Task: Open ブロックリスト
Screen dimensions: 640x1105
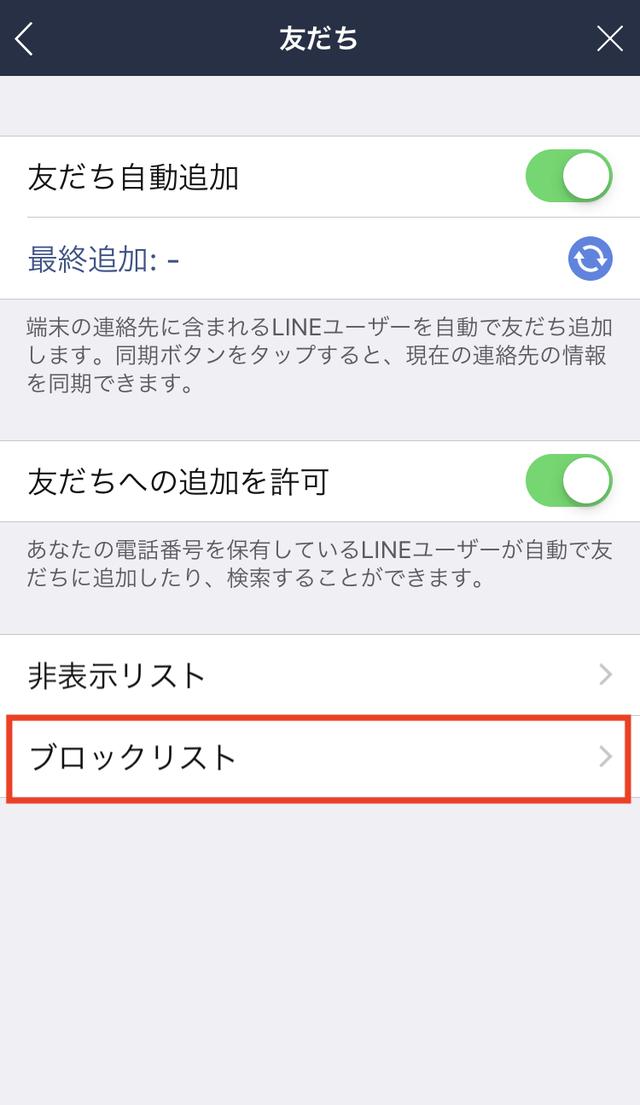Action: [320, 758]
